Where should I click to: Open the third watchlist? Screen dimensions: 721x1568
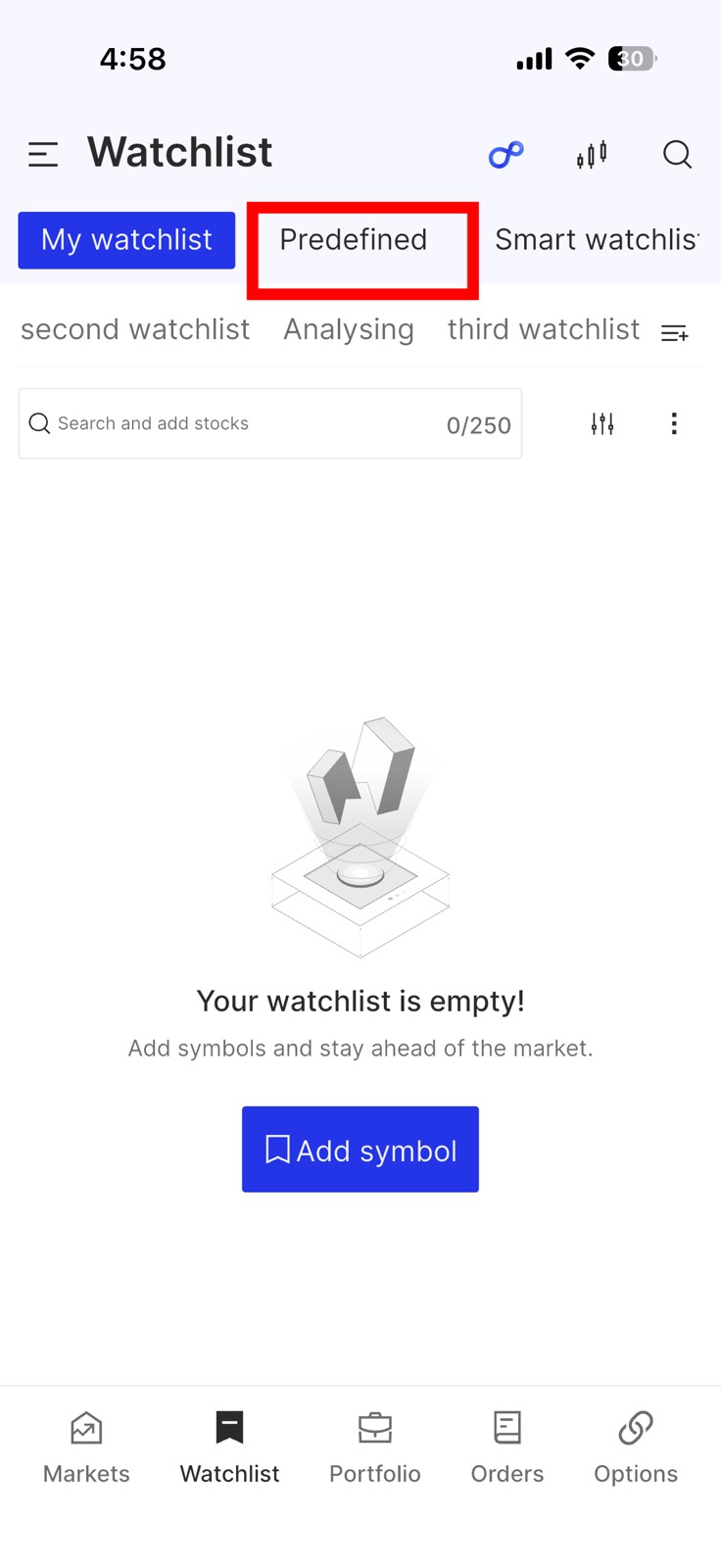click(544, 330)
